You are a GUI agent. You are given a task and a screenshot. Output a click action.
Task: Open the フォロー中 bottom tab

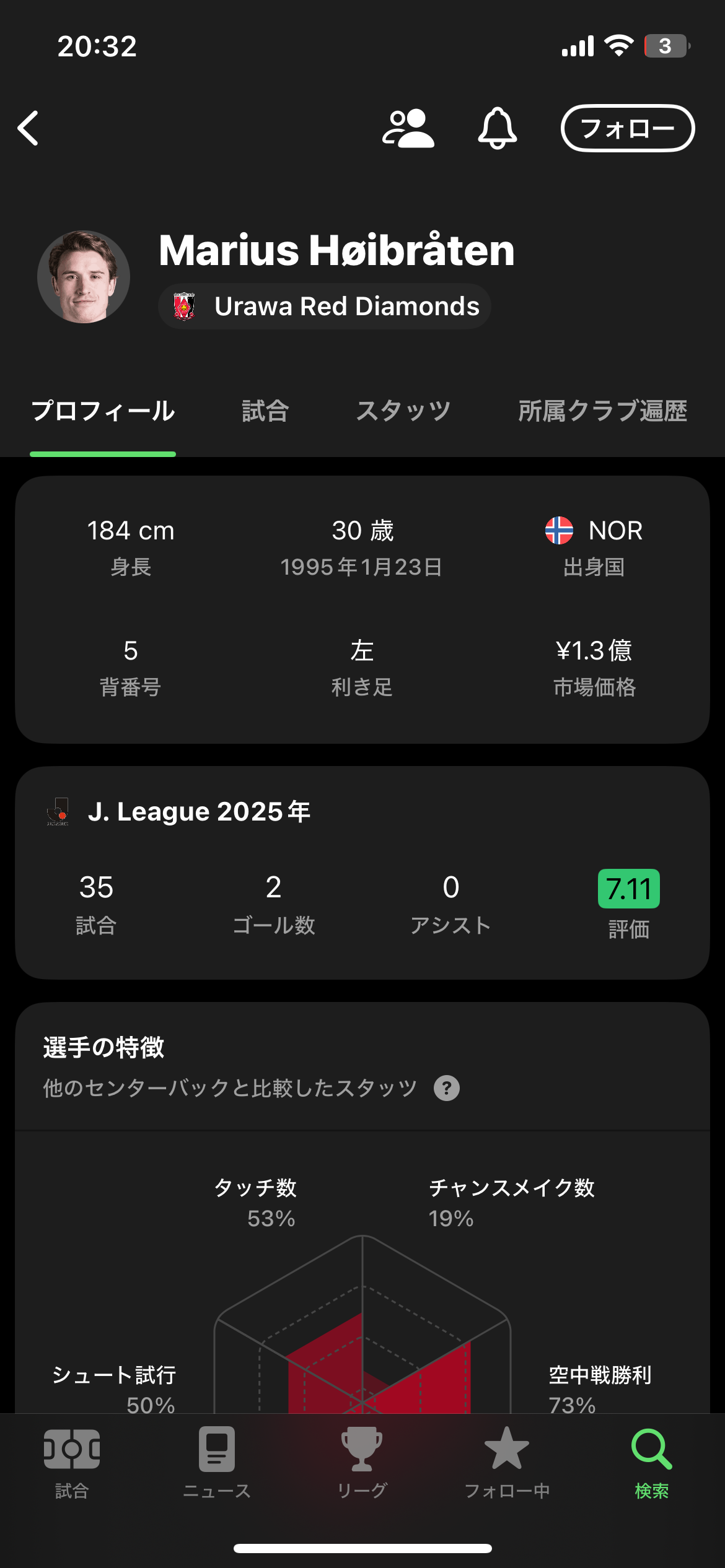[x=507, y=1463]
